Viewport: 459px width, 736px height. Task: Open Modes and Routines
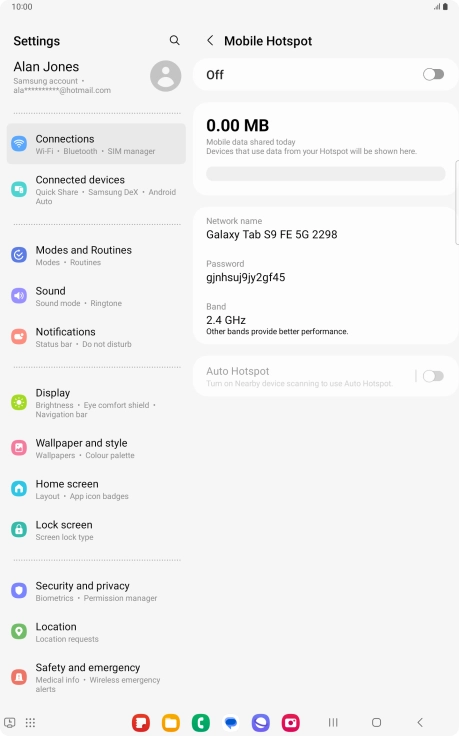point(96,255)
